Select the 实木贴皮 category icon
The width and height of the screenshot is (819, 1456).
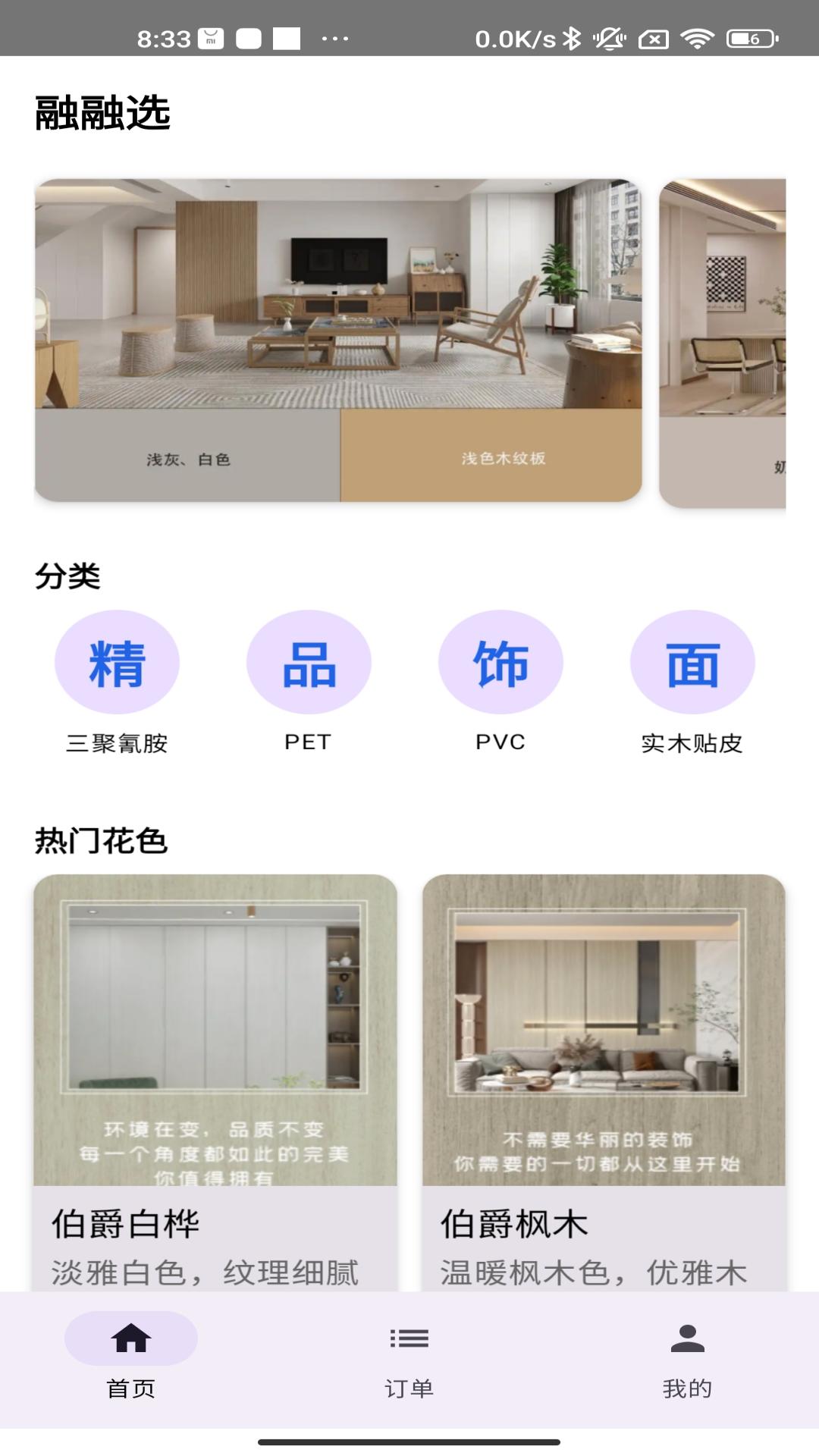(x=692, y=661)
